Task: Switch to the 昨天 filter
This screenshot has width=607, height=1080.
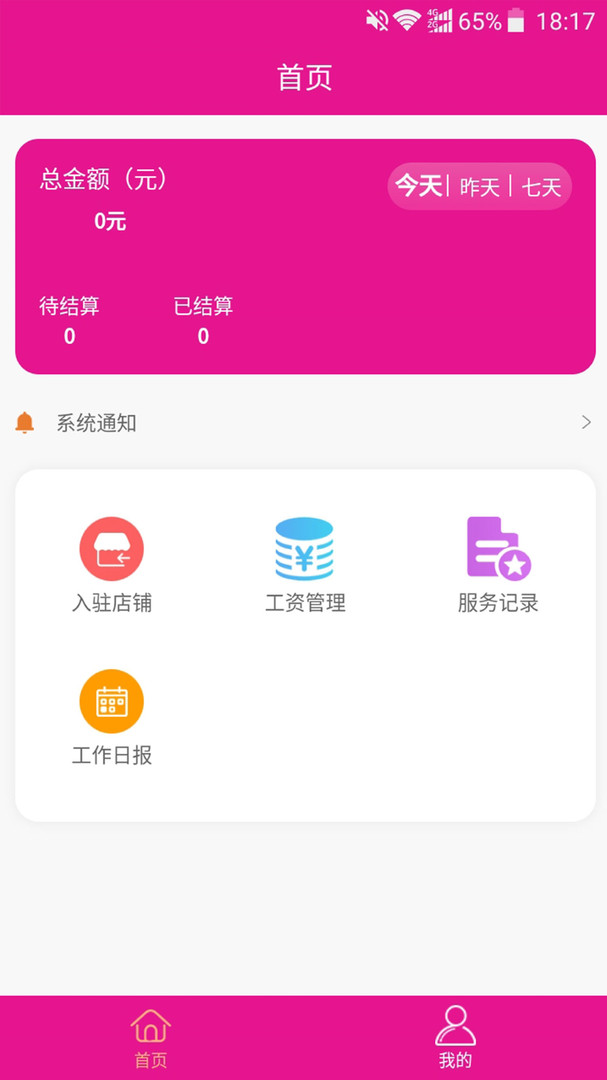Action: (x=479, y=187)
